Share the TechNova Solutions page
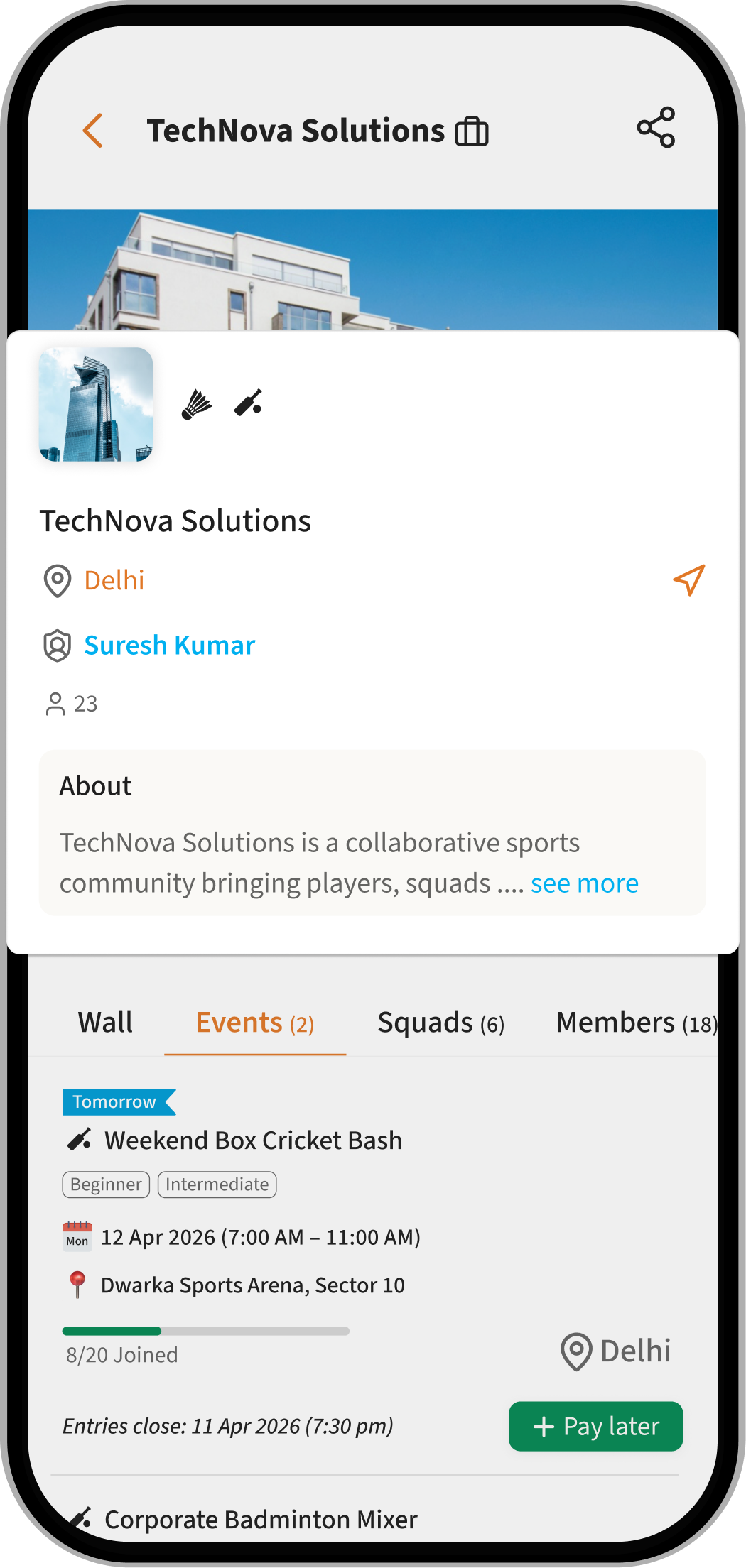 655,128
